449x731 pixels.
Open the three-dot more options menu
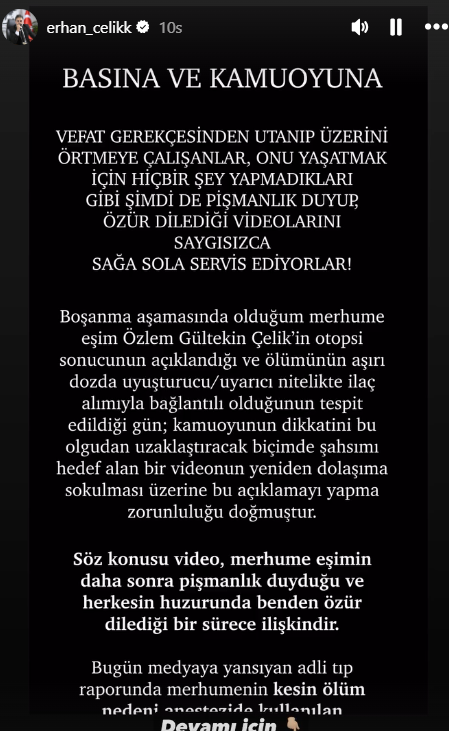tap(436, 27)
